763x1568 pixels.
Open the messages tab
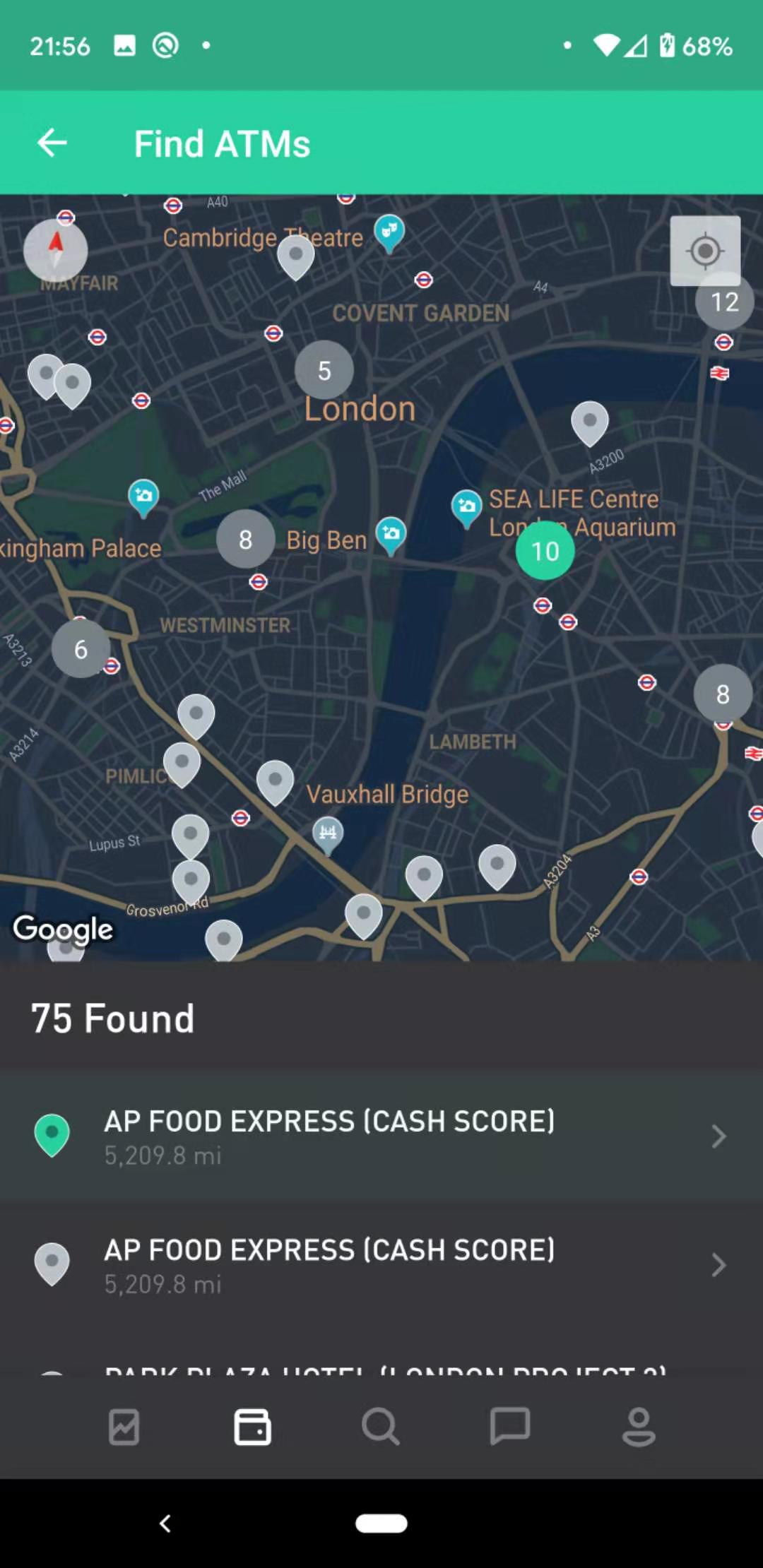510,1427
